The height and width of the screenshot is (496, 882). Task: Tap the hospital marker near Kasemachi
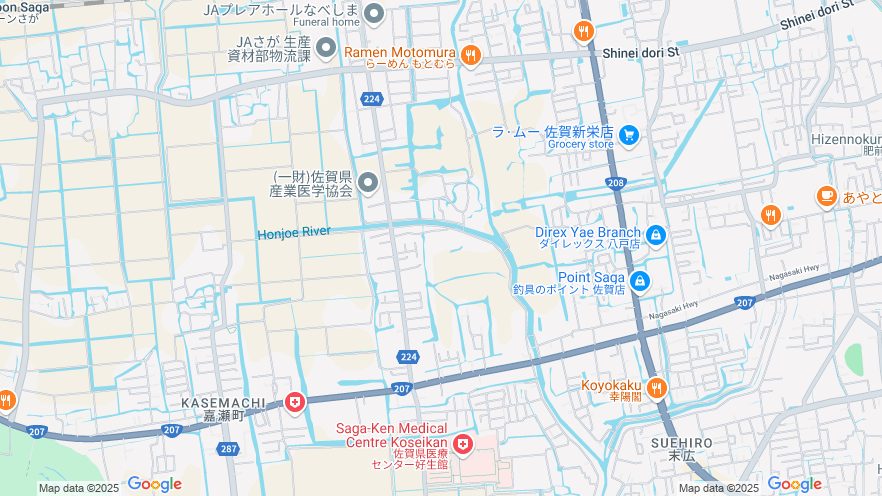pos(294,402)
